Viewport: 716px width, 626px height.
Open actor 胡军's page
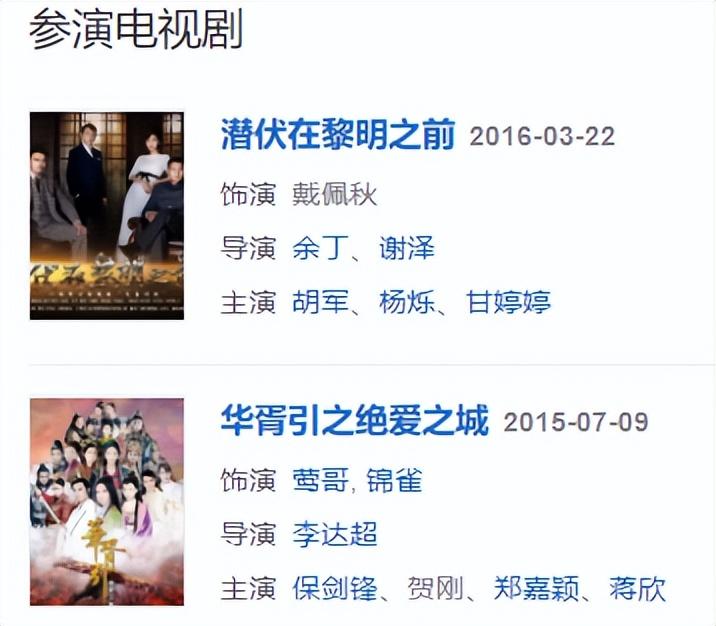pos(318,301)
